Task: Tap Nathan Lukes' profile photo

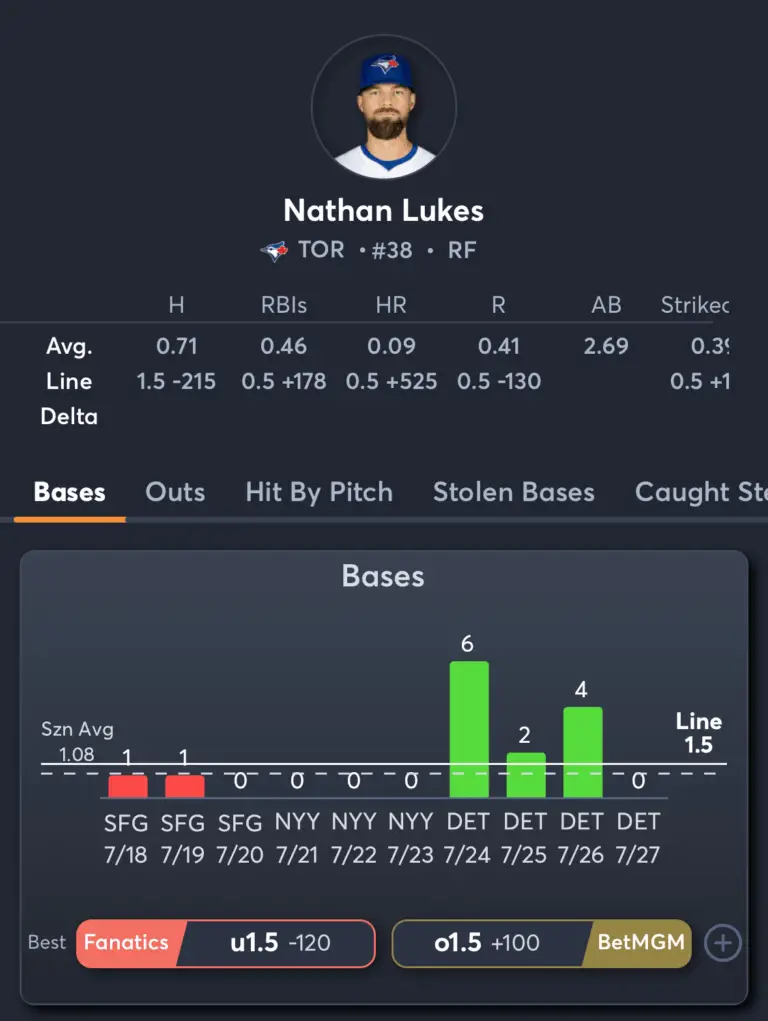Action: pos(384,107)
